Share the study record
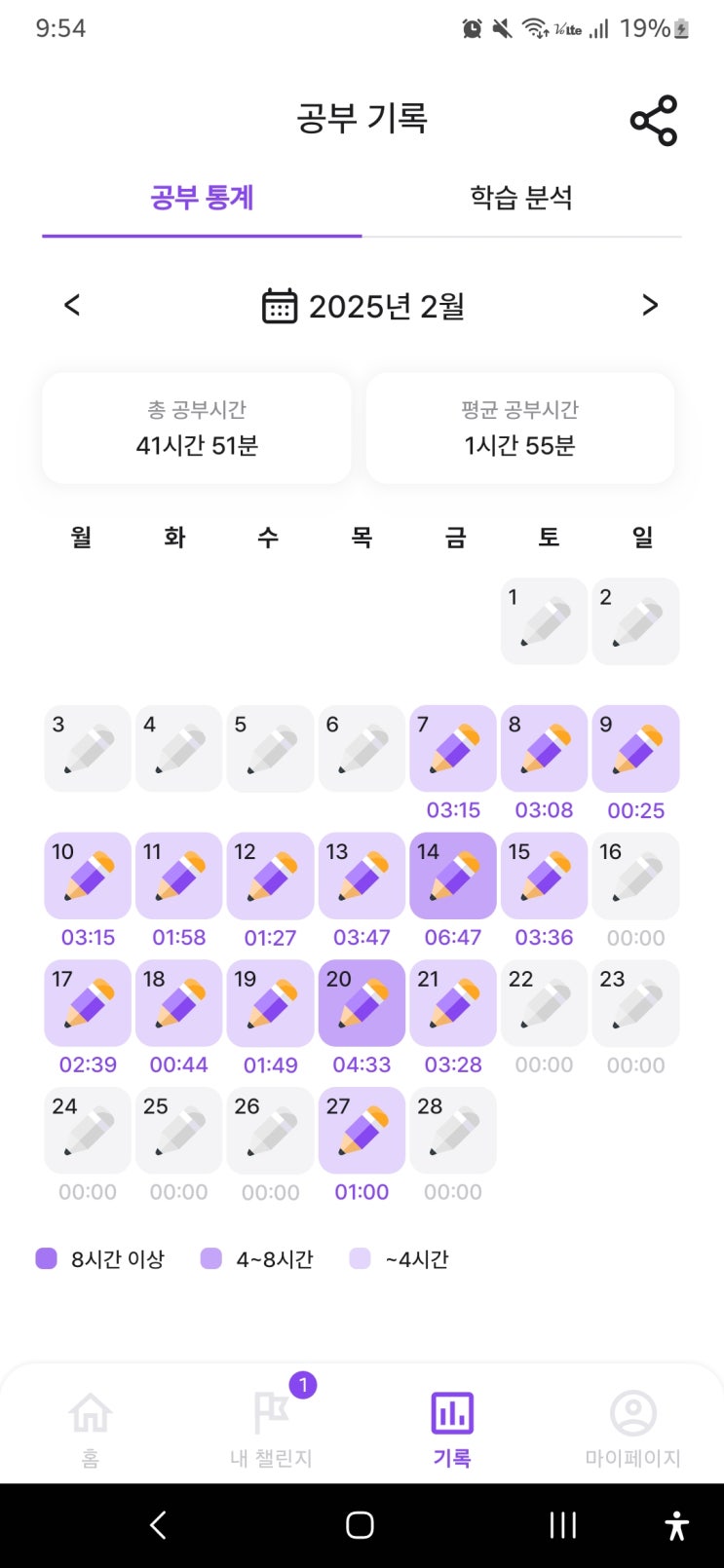This screenshot has height=1568, width=724. 653,121
